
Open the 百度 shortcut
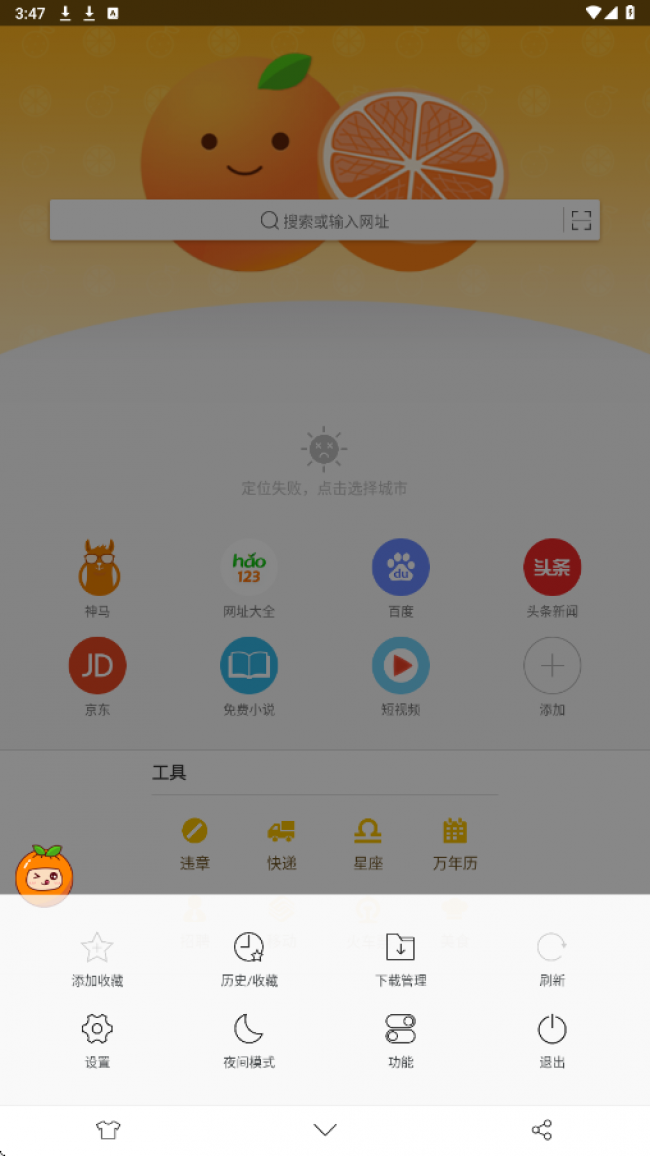(401, 577)
